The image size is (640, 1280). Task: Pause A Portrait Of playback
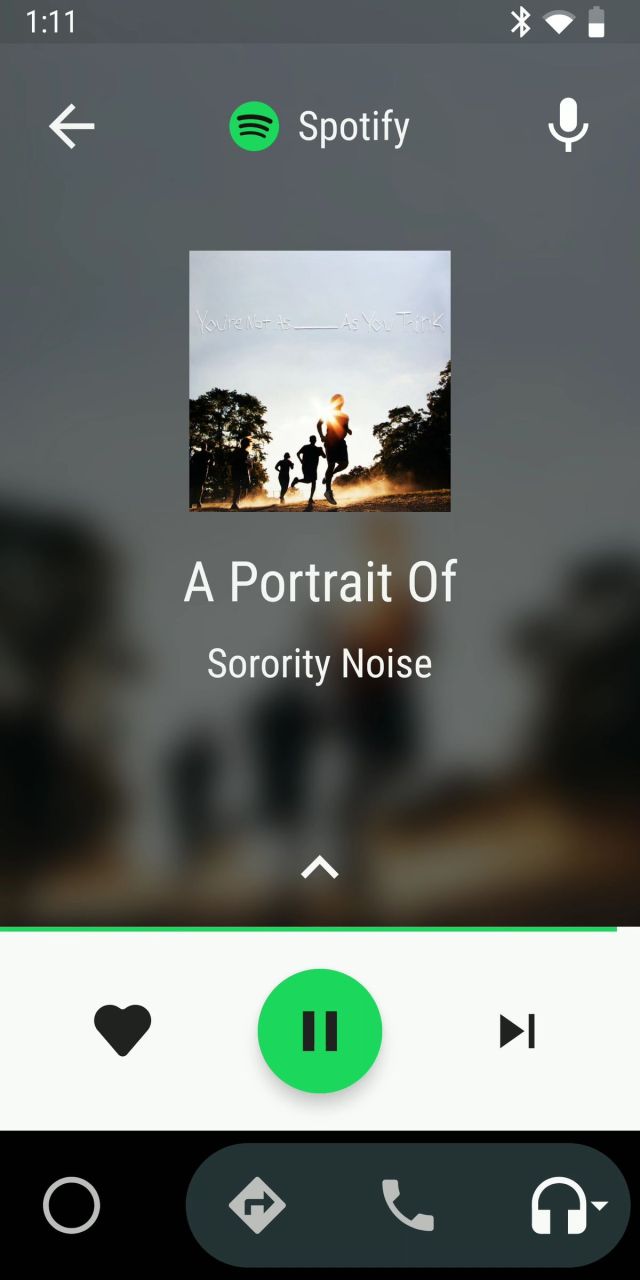[x=320, y=1030]
